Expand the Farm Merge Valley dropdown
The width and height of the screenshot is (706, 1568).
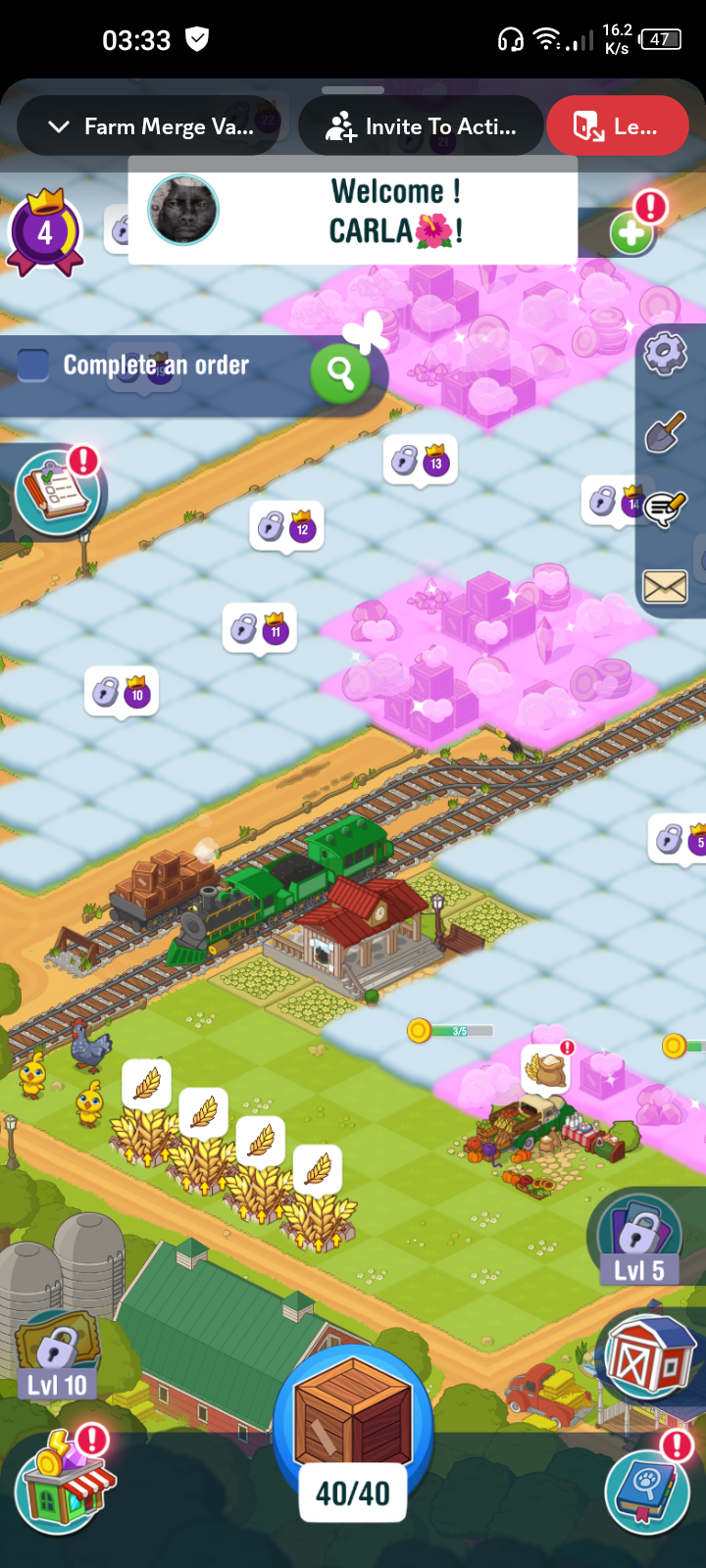149,126
